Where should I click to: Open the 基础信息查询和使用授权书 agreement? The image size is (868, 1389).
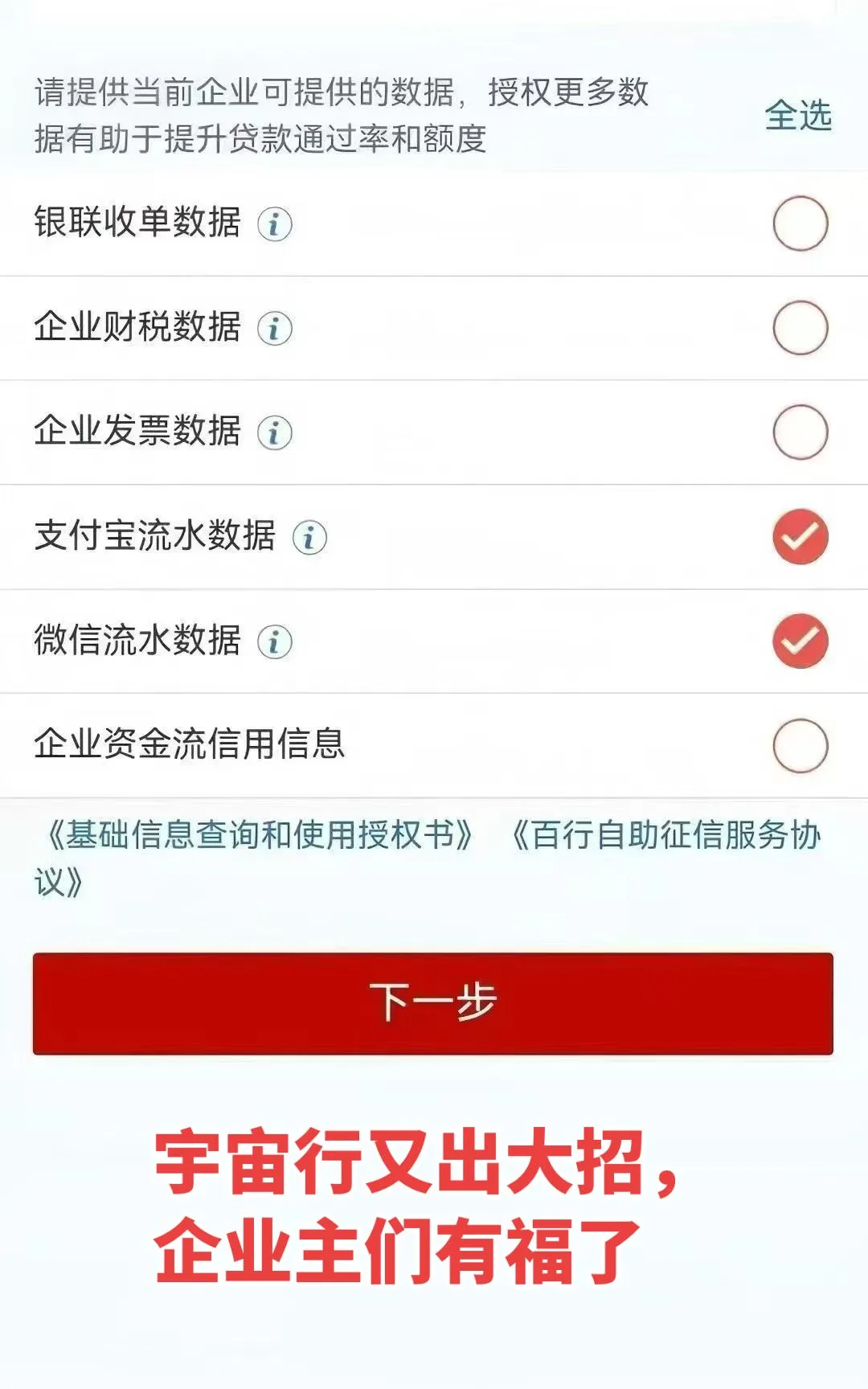click(x=257, y=836)
